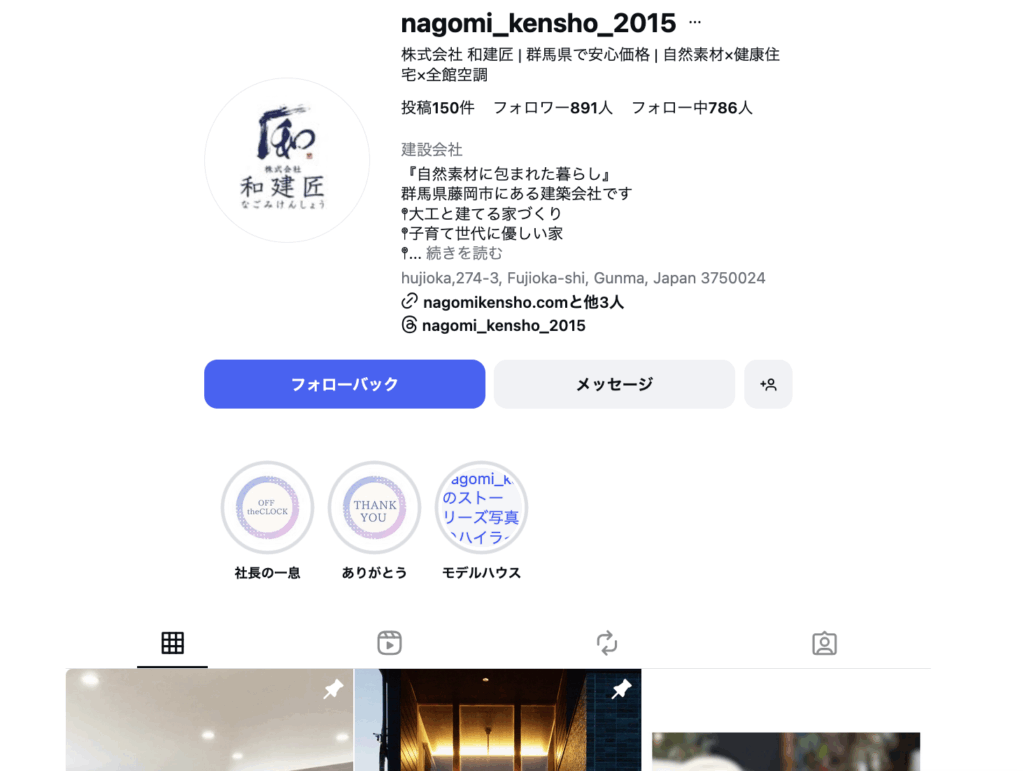View the 786 following list
The height and width of the screenshot is (771, 1024).
(x=691, y=108)
